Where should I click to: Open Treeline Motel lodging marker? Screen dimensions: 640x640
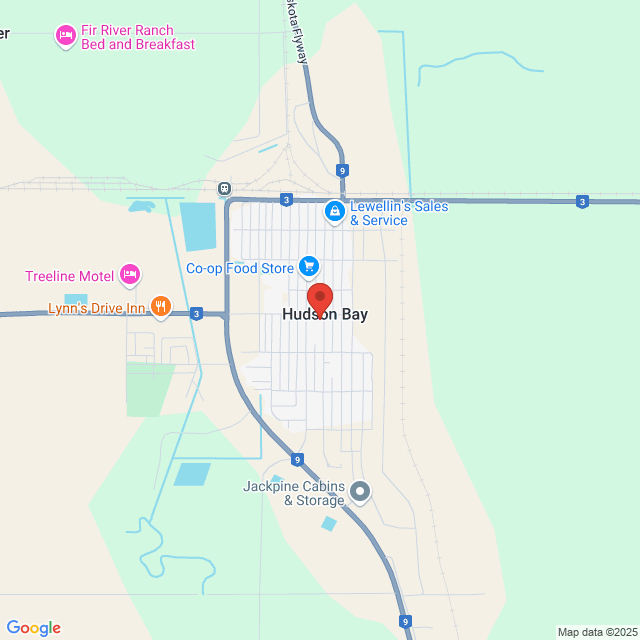click(129, 274)
